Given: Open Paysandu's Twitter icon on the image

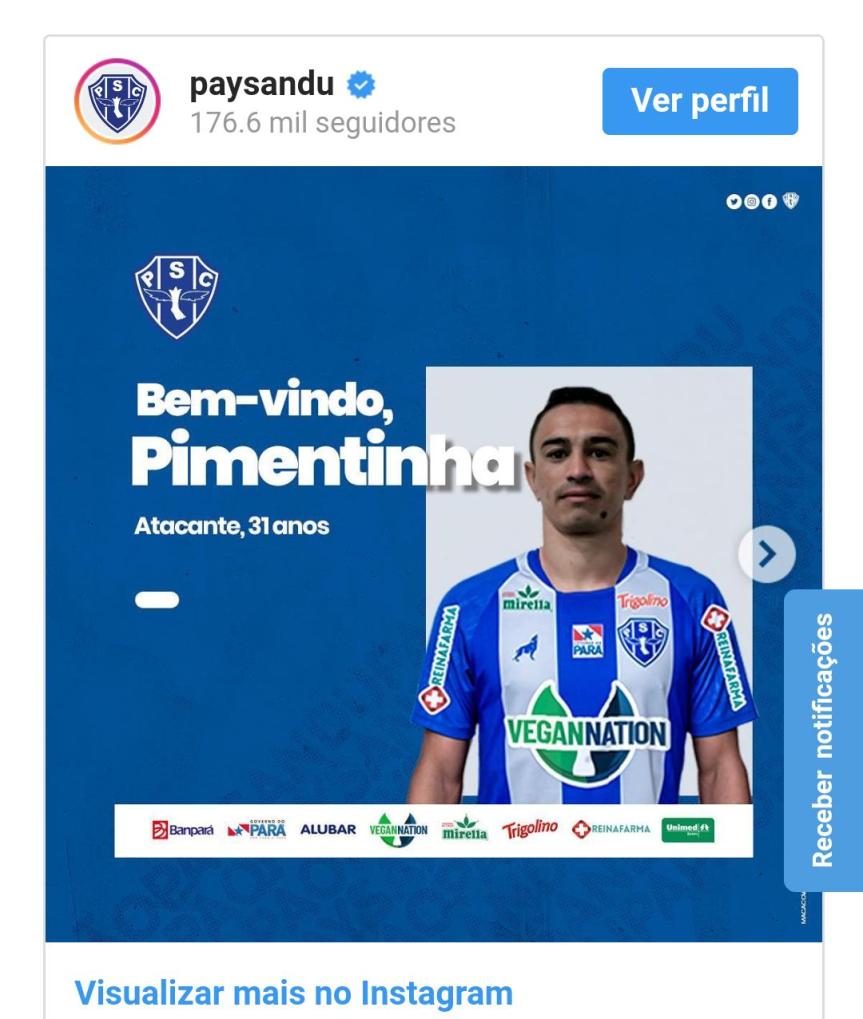Looking at the screenshot, I should click(734, 201).
